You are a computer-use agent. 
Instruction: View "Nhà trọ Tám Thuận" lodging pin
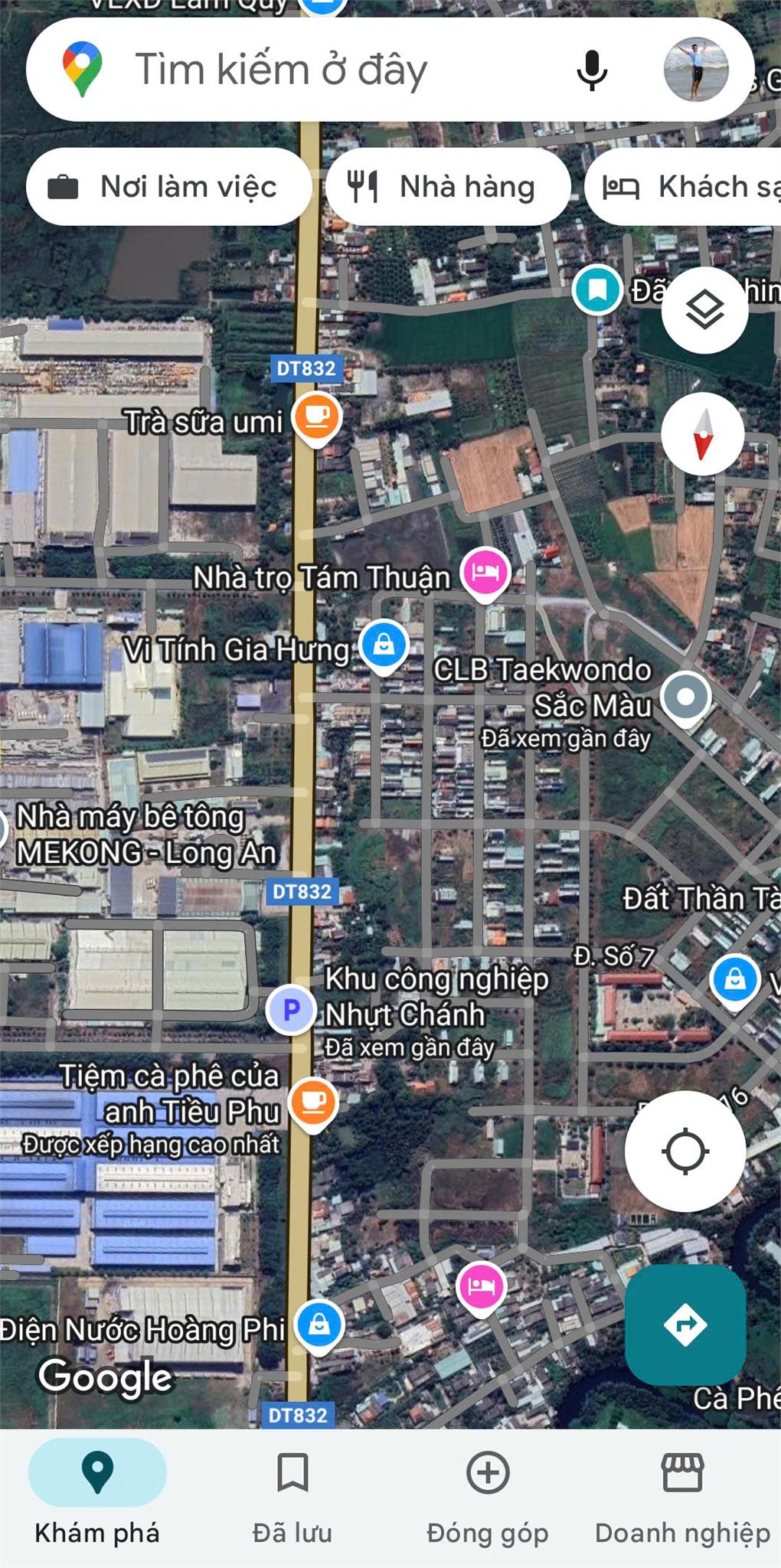click(485, 573)
